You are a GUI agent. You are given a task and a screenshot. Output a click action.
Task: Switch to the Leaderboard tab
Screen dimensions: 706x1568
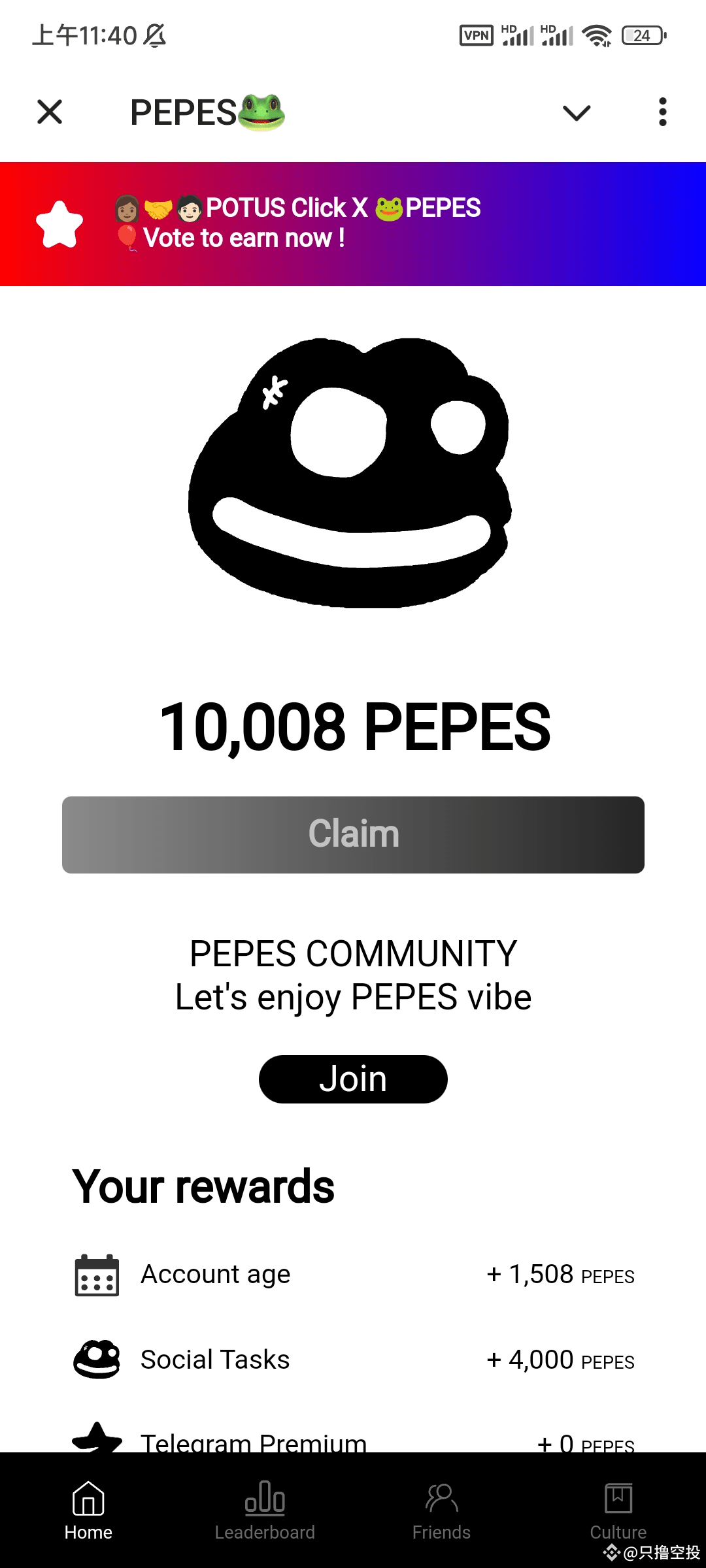pyautogui.click(x=265, y=1510)
